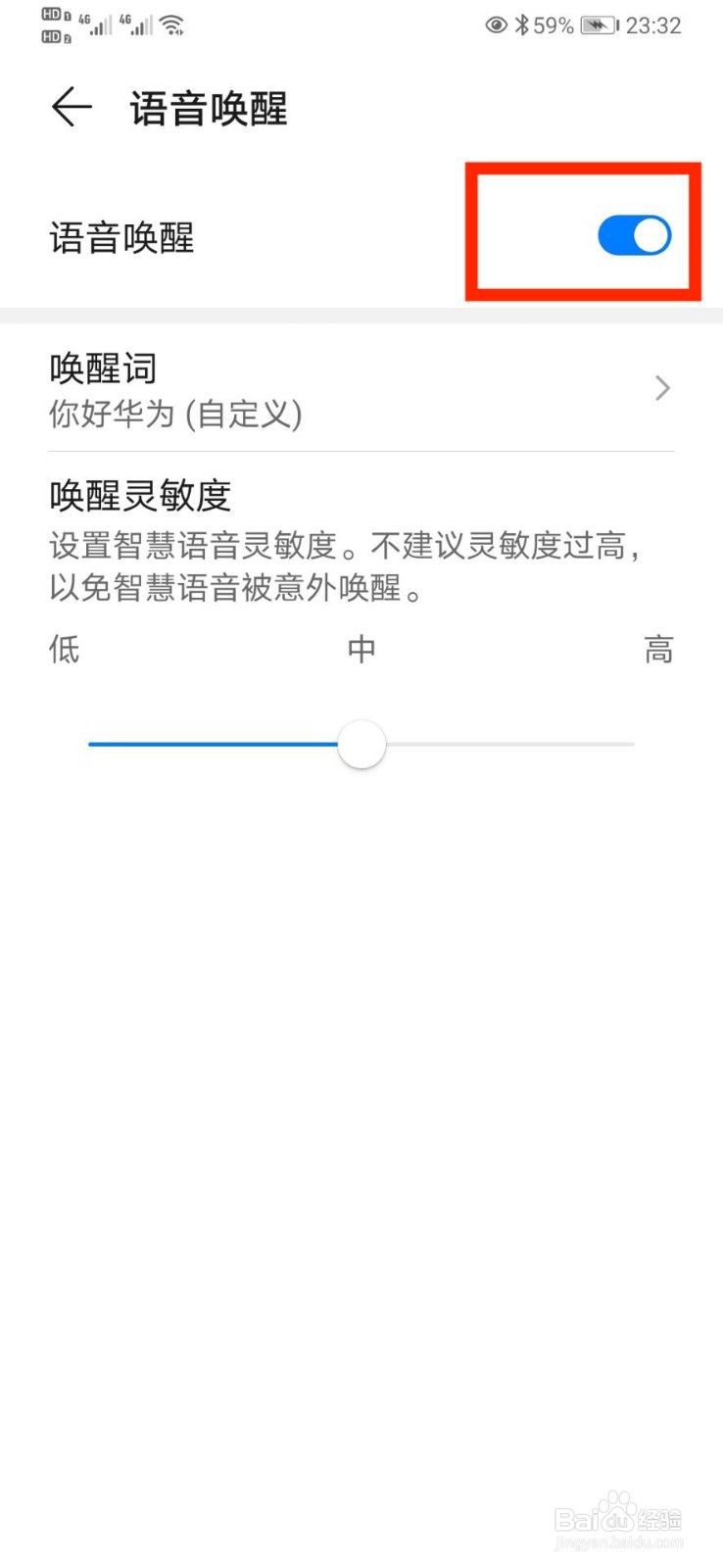Select the 语音唤醒 page title
Viewport: 723px width, 1568px height.
pyautogui.click(x=209, y=109)
